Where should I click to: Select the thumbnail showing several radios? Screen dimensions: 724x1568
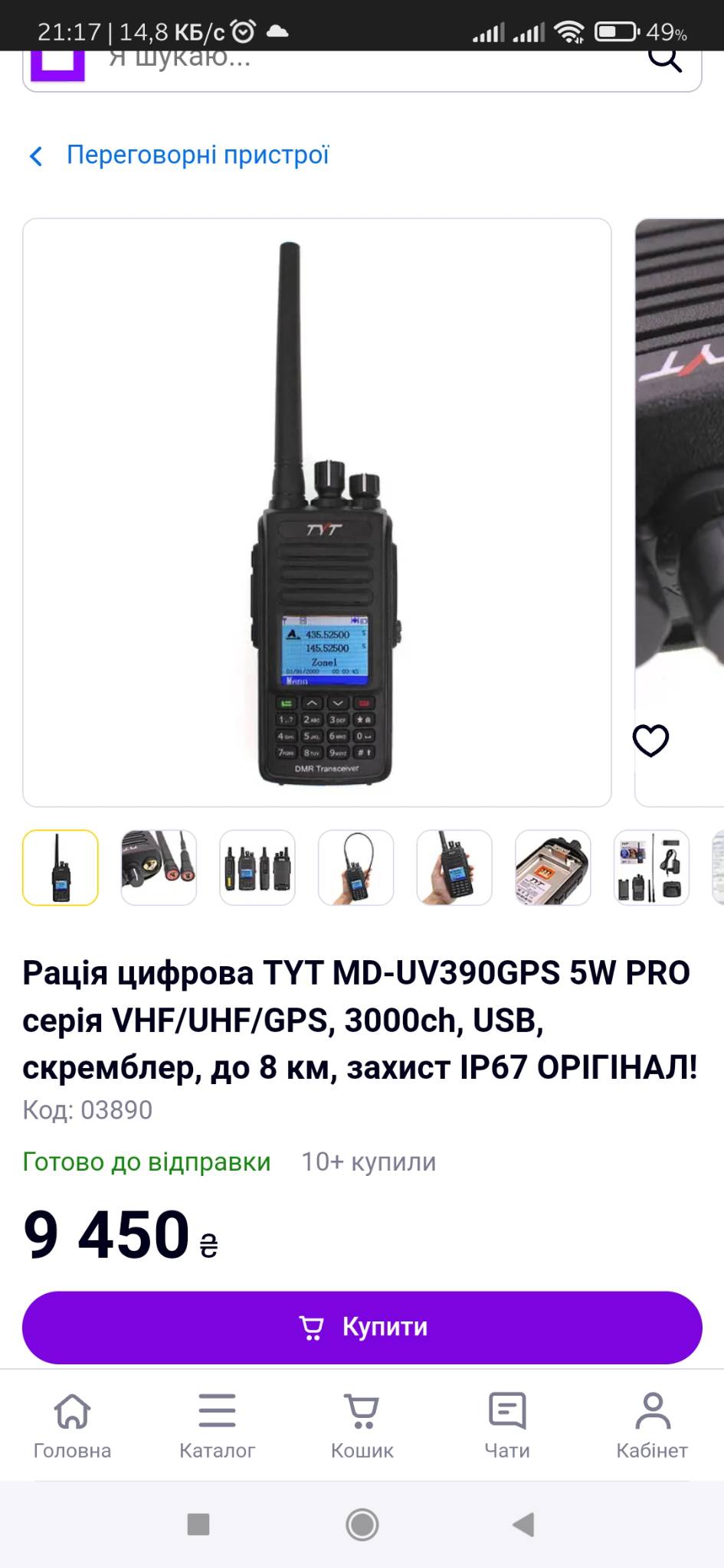[x=257, y=867]
